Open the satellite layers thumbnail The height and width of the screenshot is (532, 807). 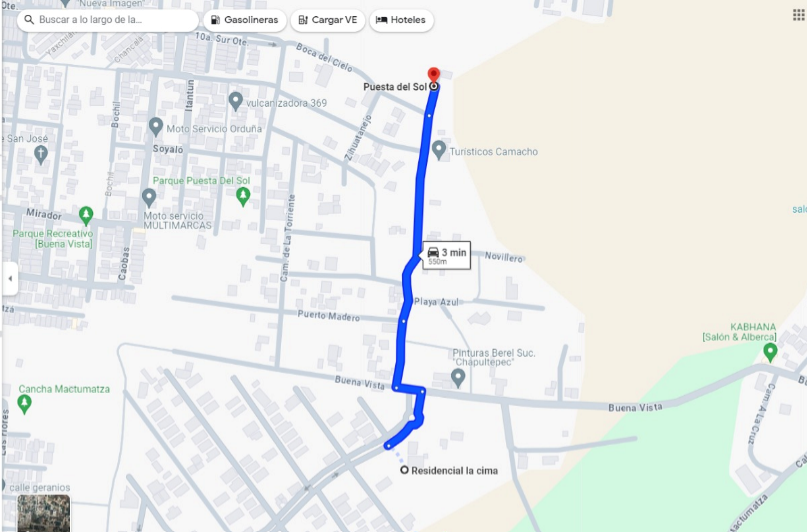click(x=44, y=513)
